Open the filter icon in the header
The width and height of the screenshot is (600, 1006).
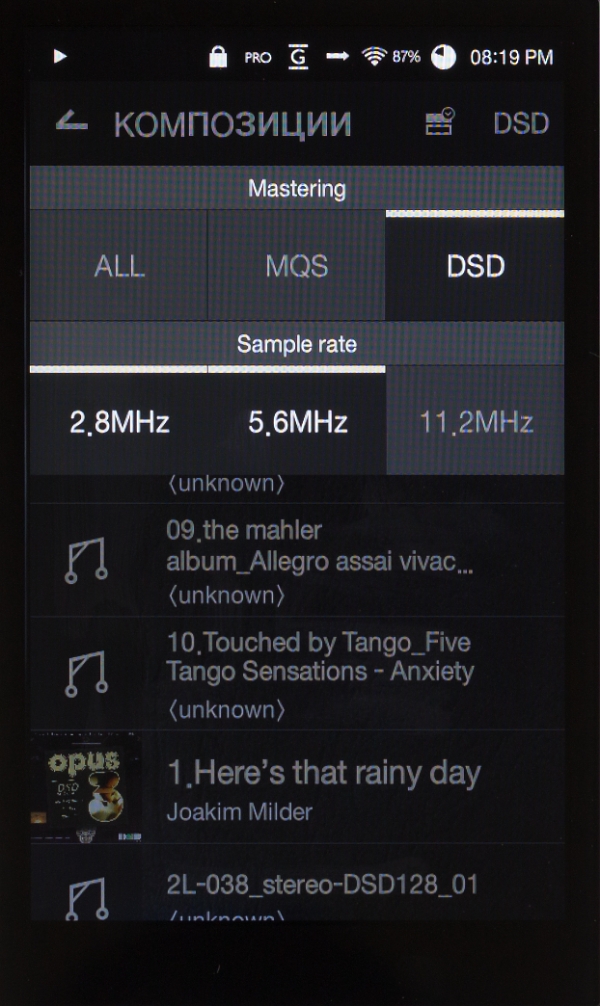(x=440, y=123)
